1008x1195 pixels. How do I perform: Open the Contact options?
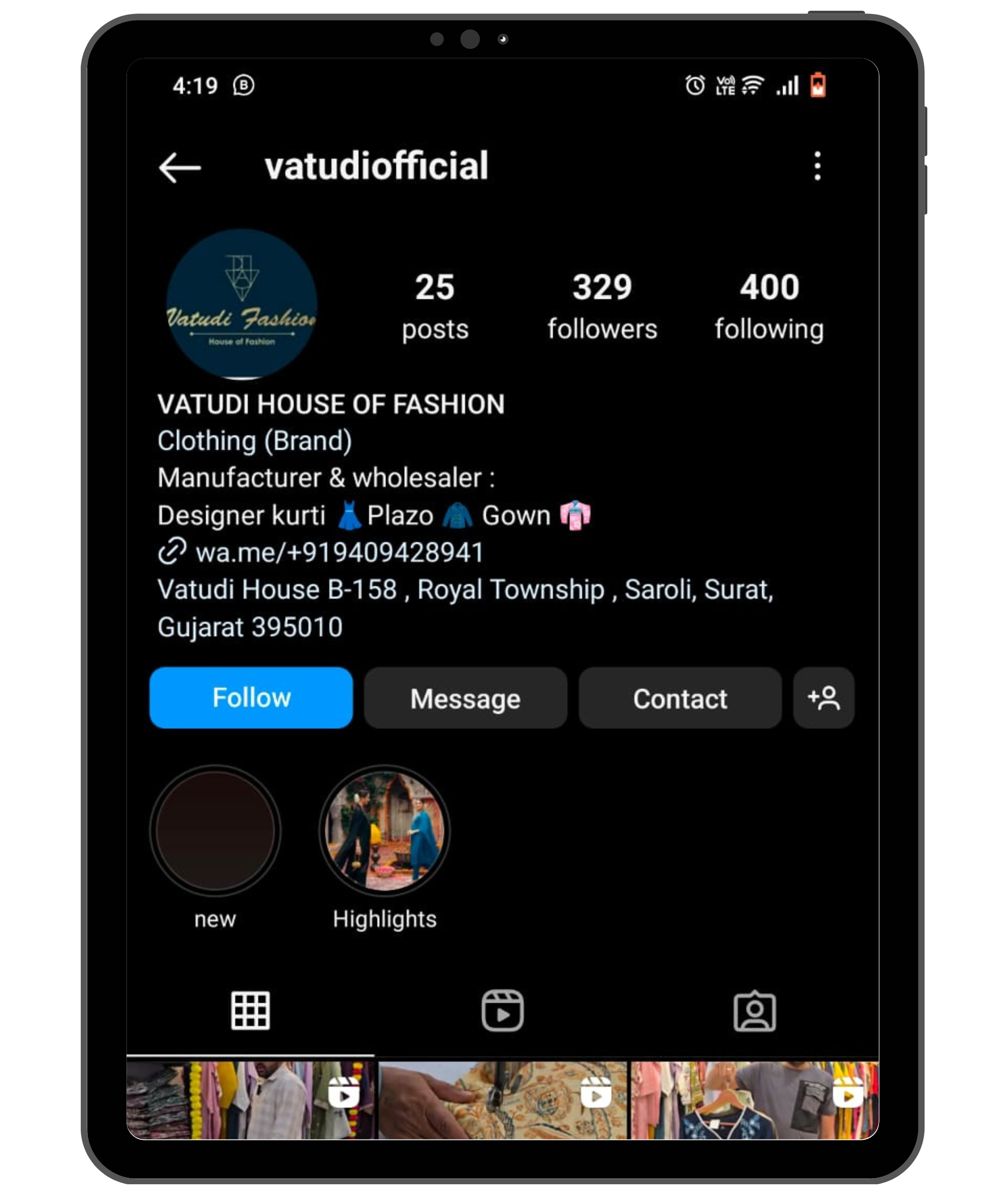click(679, 698)
